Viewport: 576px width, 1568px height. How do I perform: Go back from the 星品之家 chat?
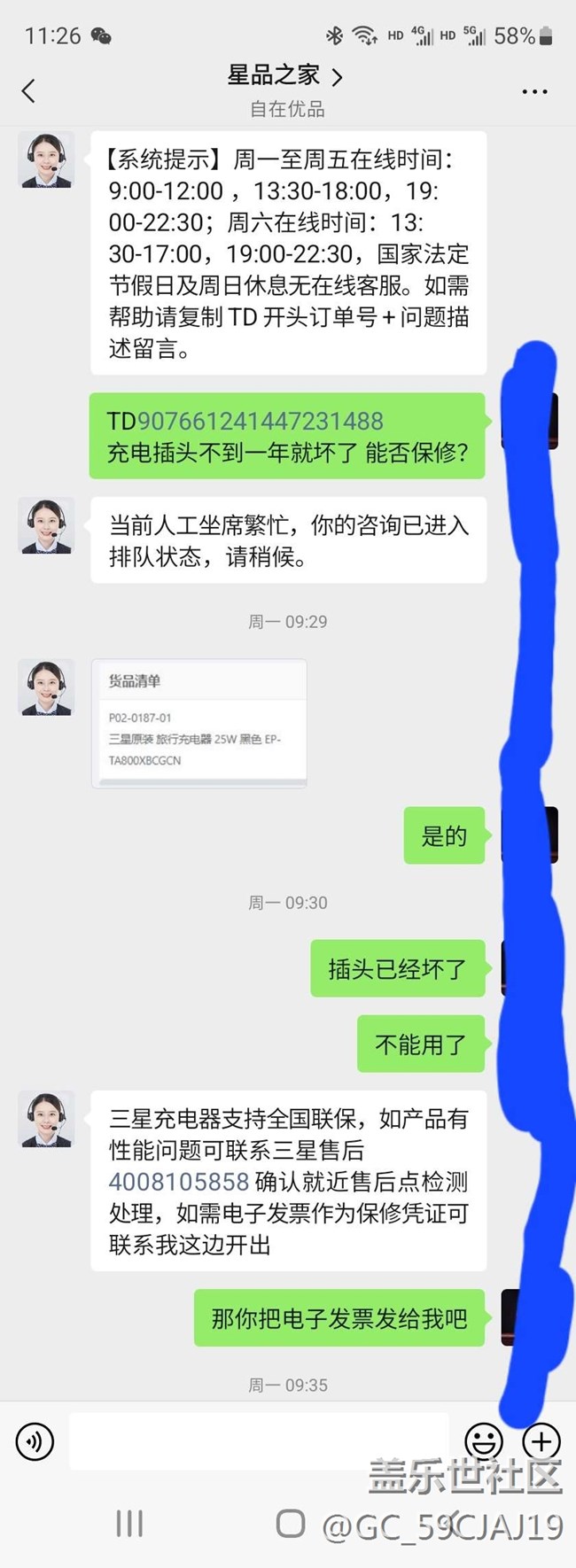29,90
